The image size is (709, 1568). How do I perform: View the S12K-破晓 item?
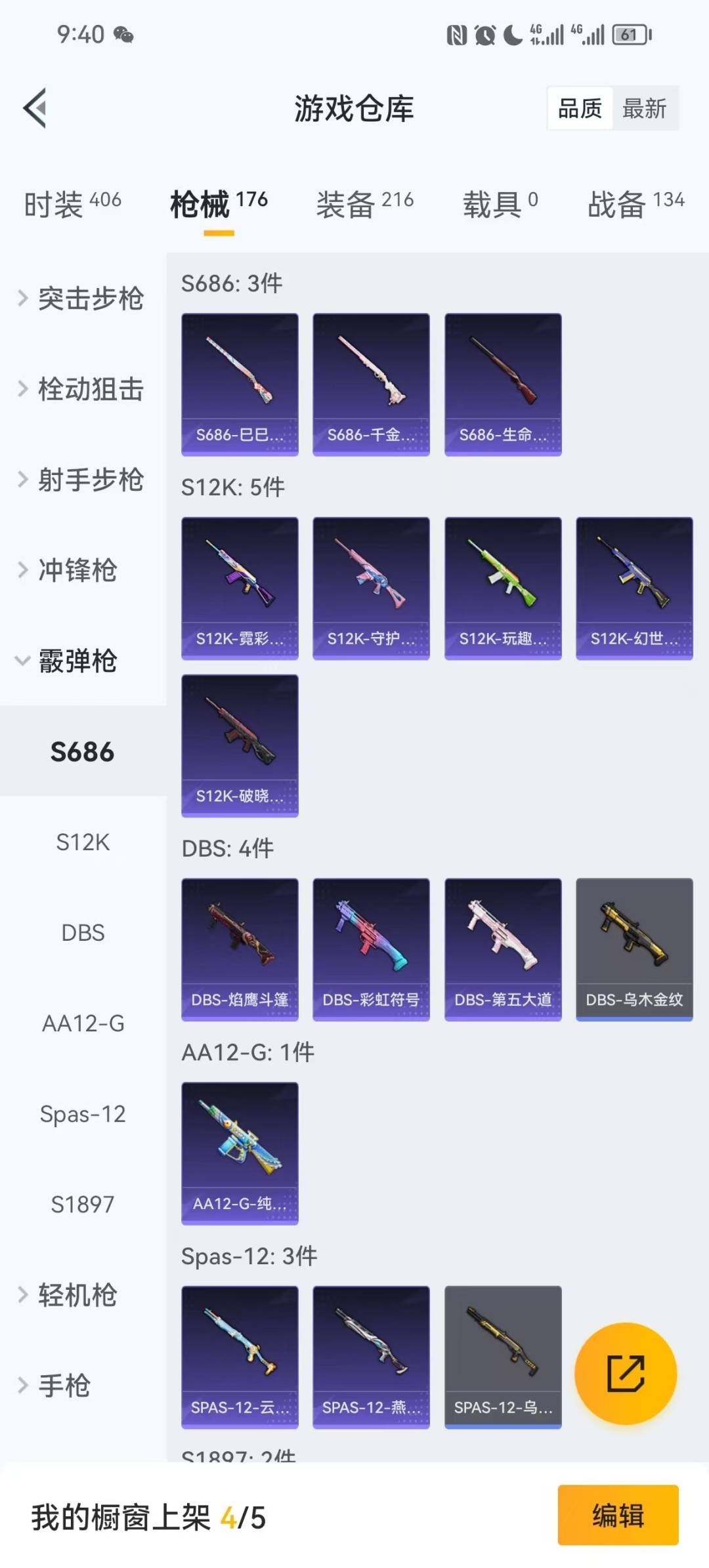click(x=240, y=745)
